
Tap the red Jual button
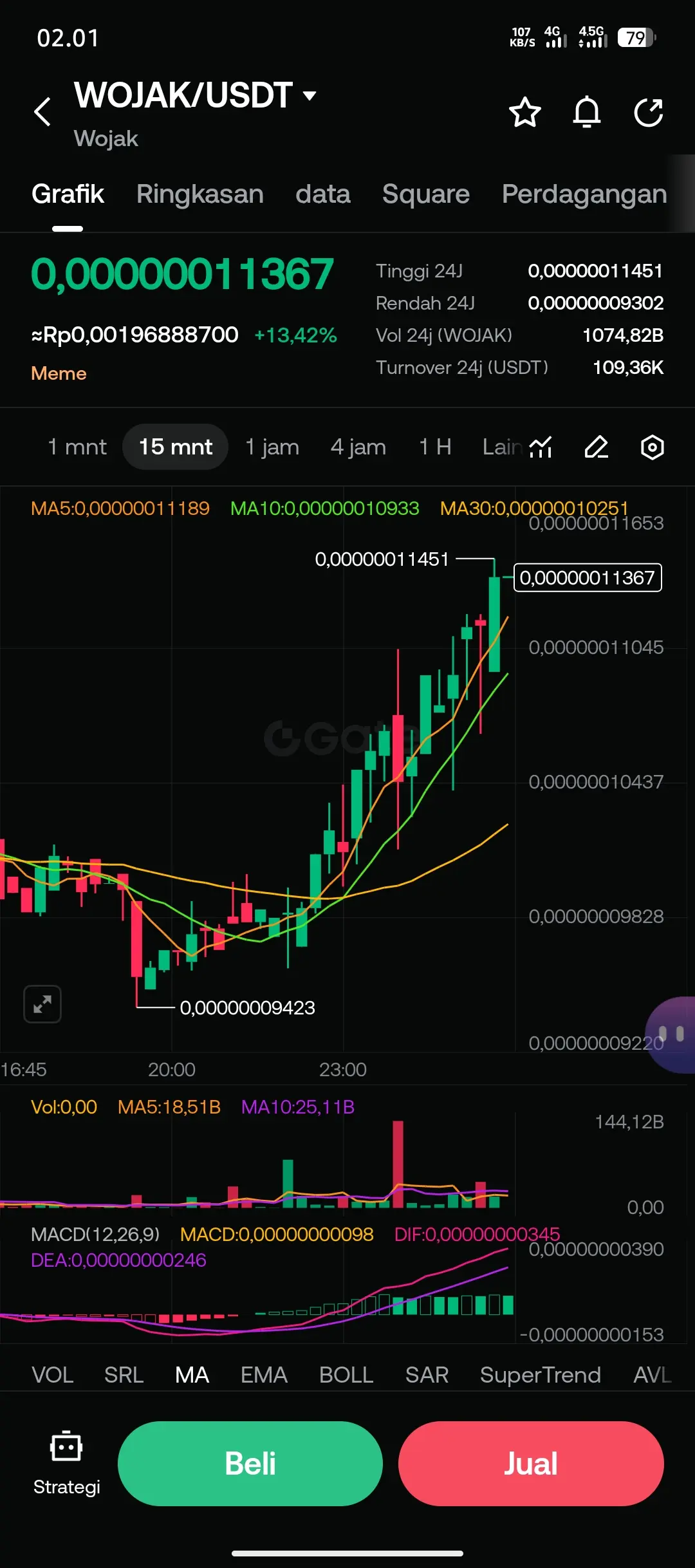pos(531,1464)
